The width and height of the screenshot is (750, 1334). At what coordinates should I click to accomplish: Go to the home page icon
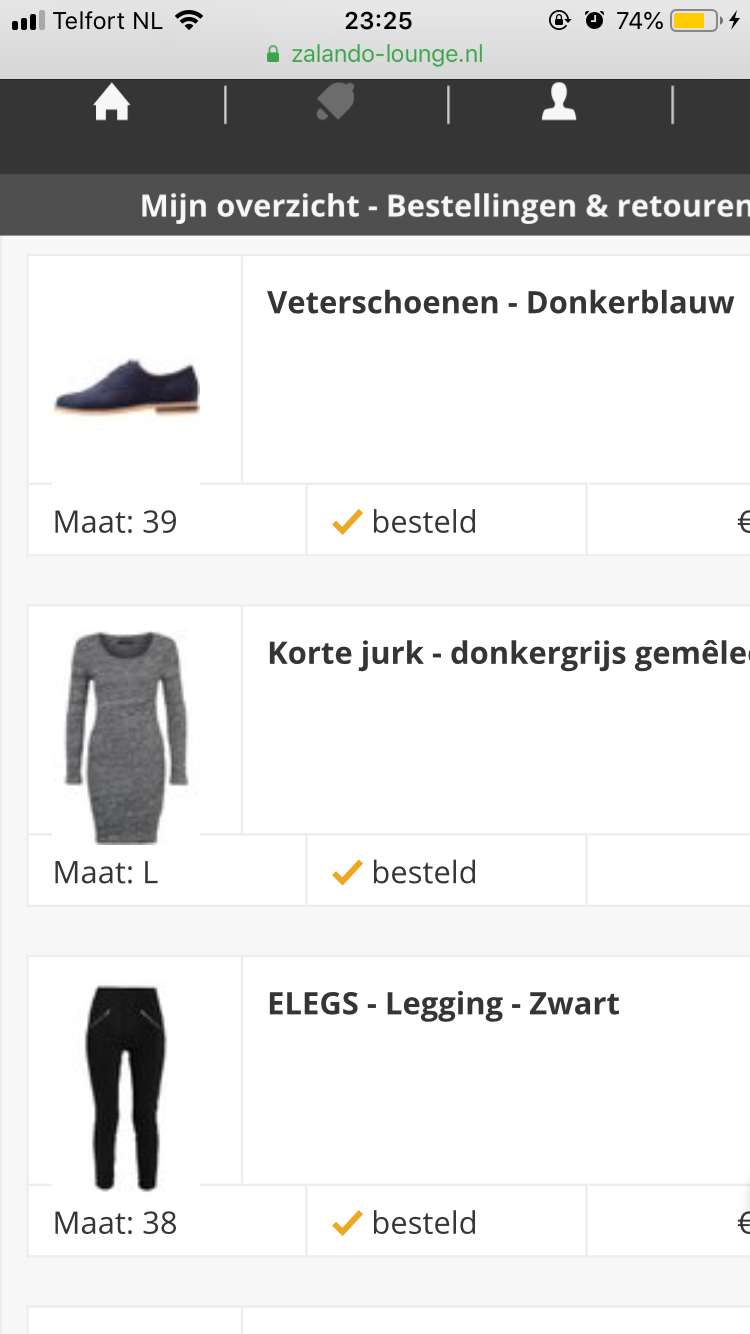tap(112, 103)
